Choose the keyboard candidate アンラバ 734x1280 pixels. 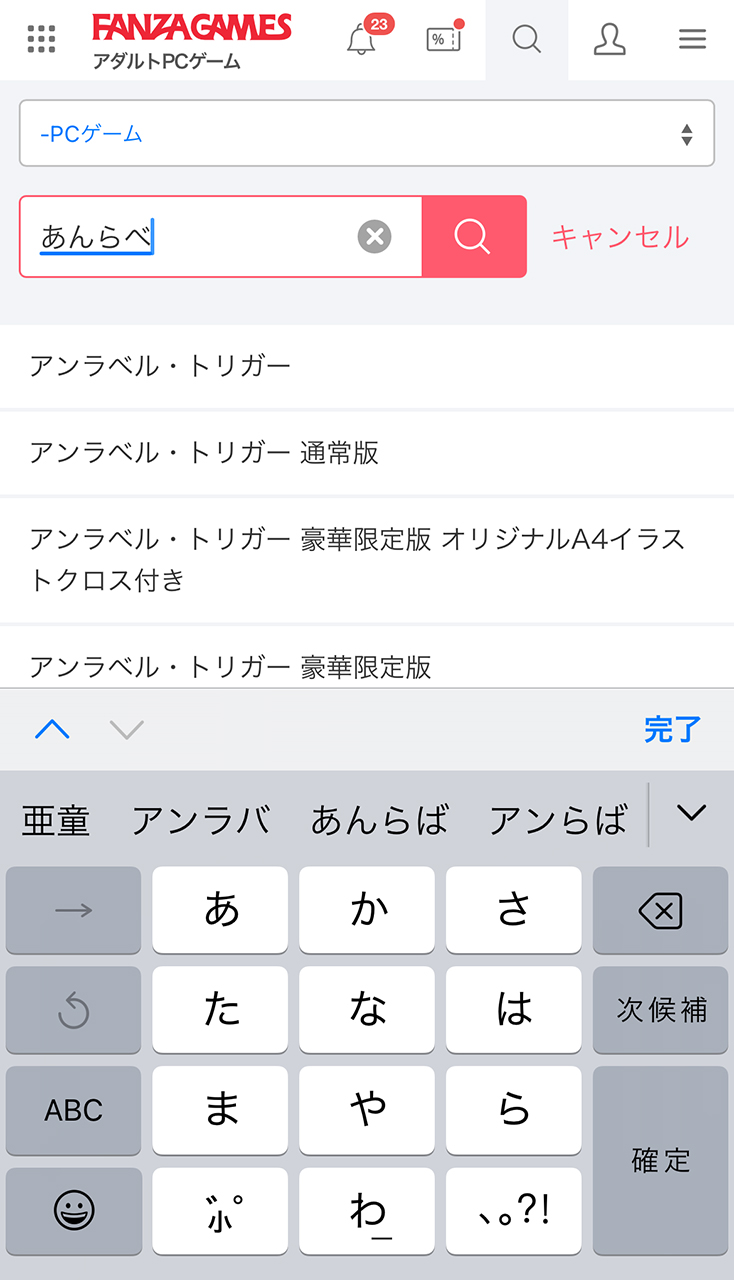(201, 820)
